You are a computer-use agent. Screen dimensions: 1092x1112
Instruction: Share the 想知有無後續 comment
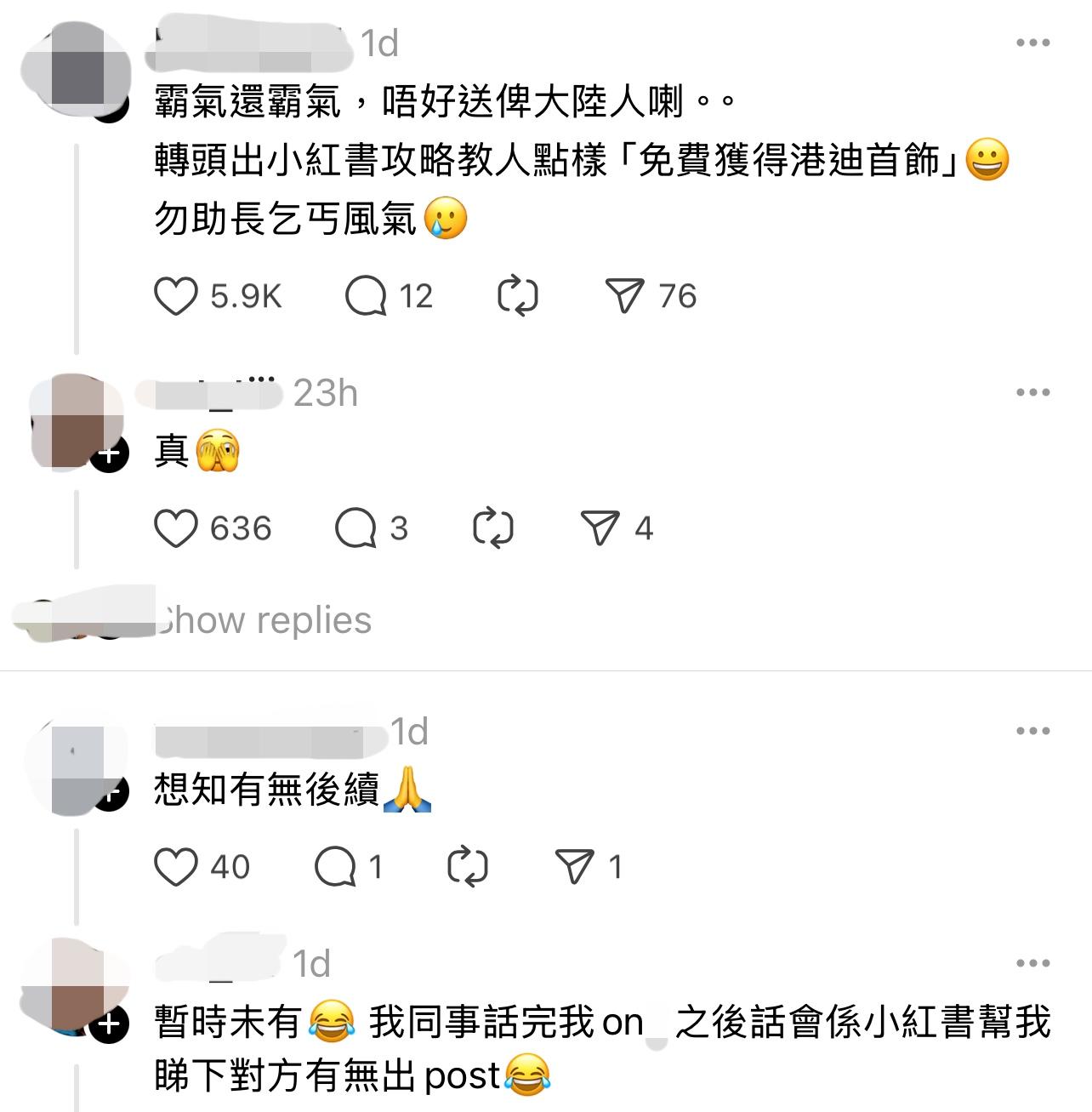575,867
